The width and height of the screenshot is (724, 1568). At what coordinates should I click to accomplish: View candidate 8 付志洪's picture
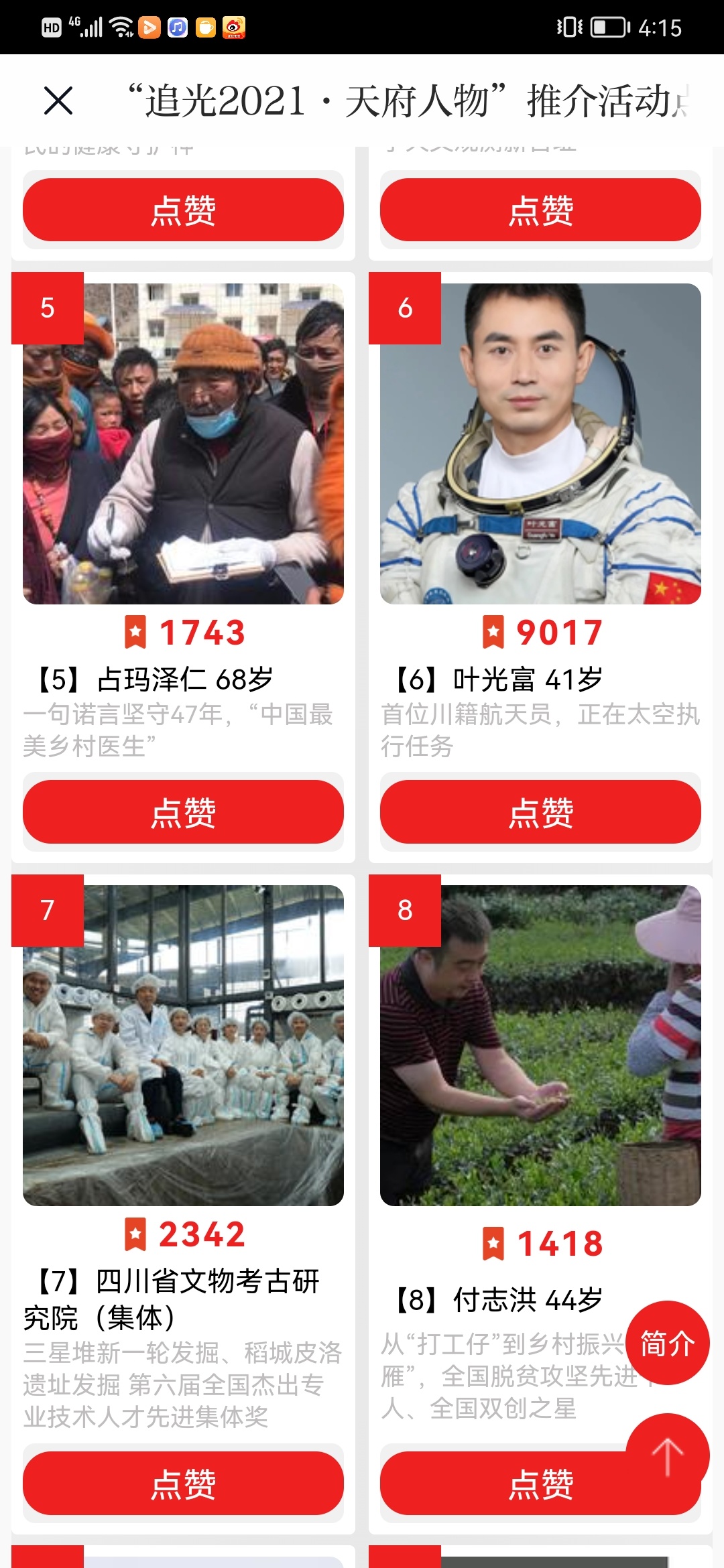click(x=540, y=1045)
